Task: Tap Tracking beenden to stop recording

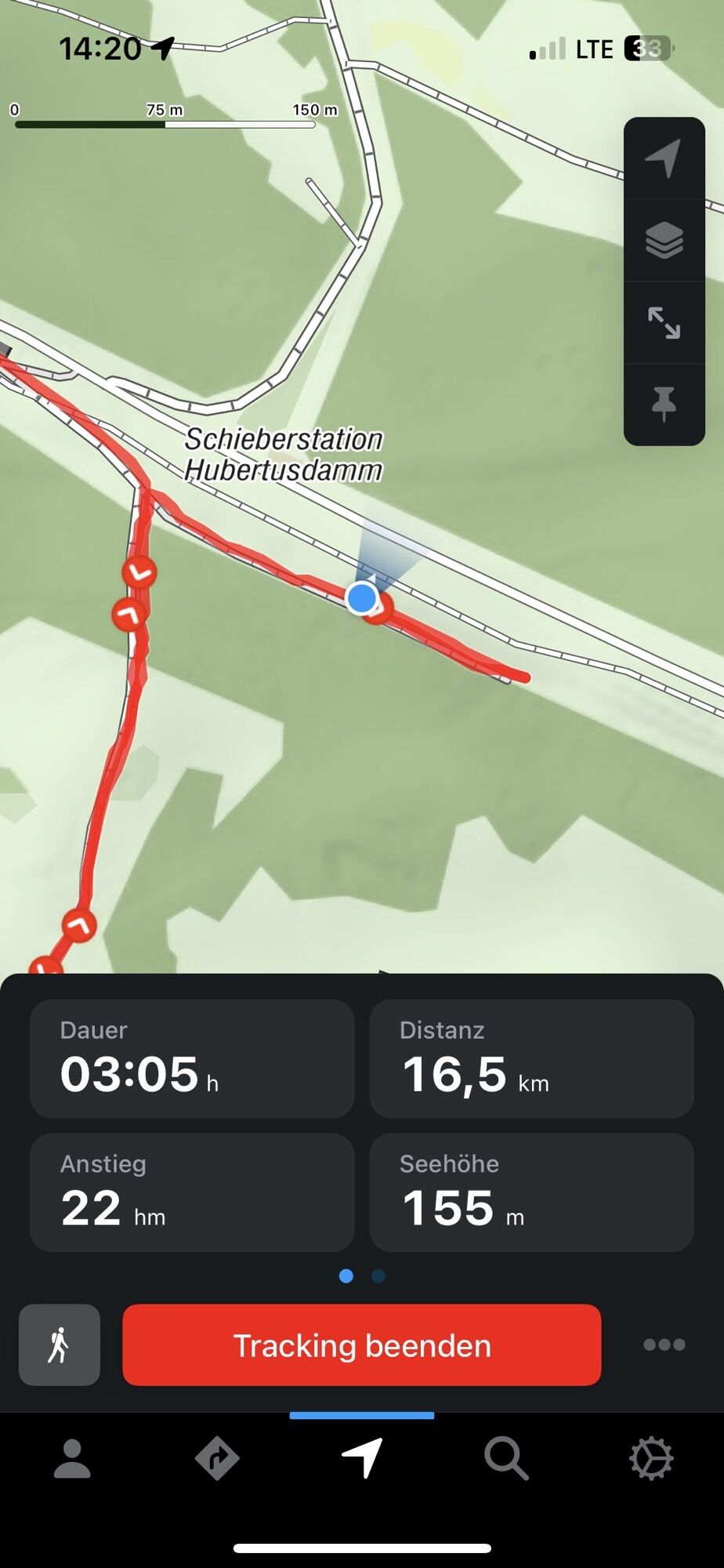Action: (362, 1345)
